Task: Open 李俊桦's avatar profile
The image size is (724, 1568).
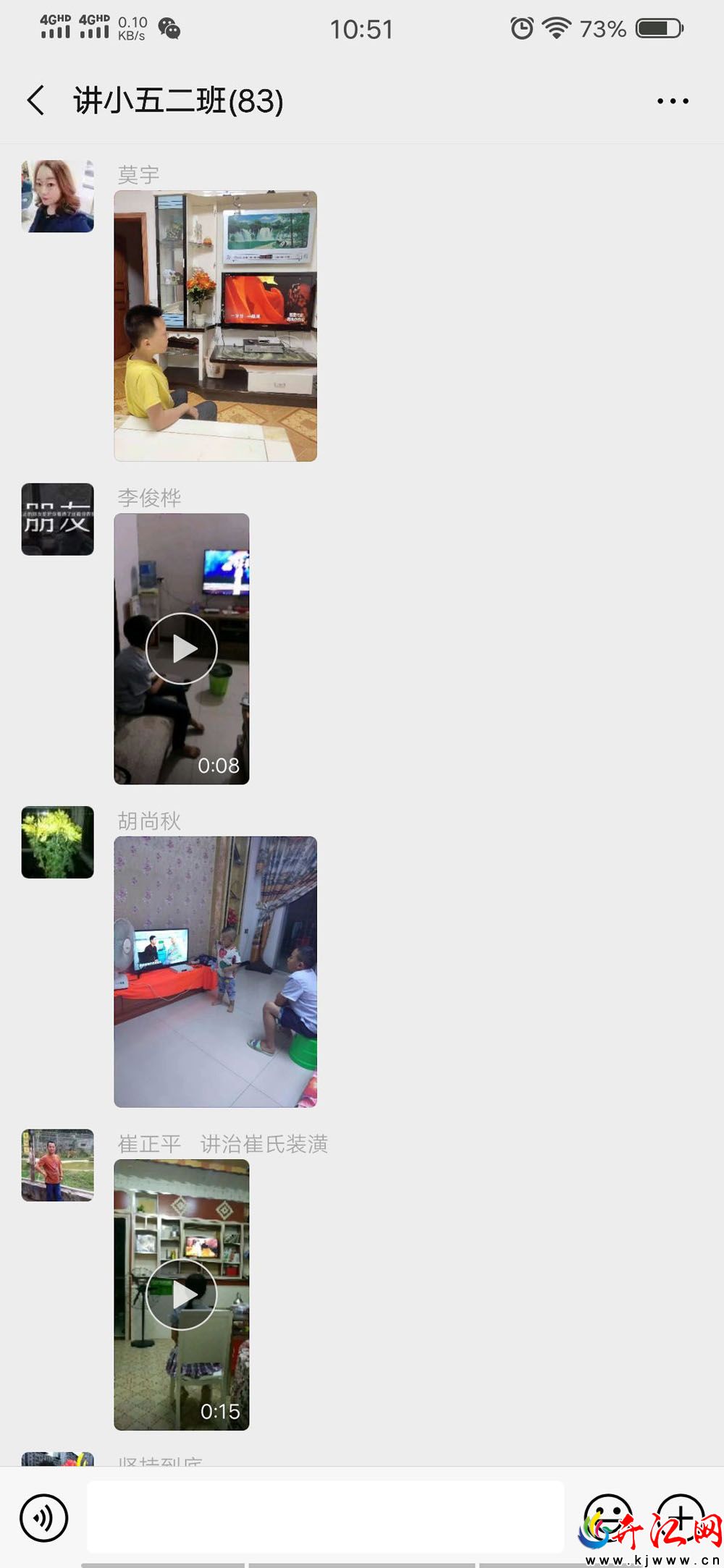Action: click(58, 520)
